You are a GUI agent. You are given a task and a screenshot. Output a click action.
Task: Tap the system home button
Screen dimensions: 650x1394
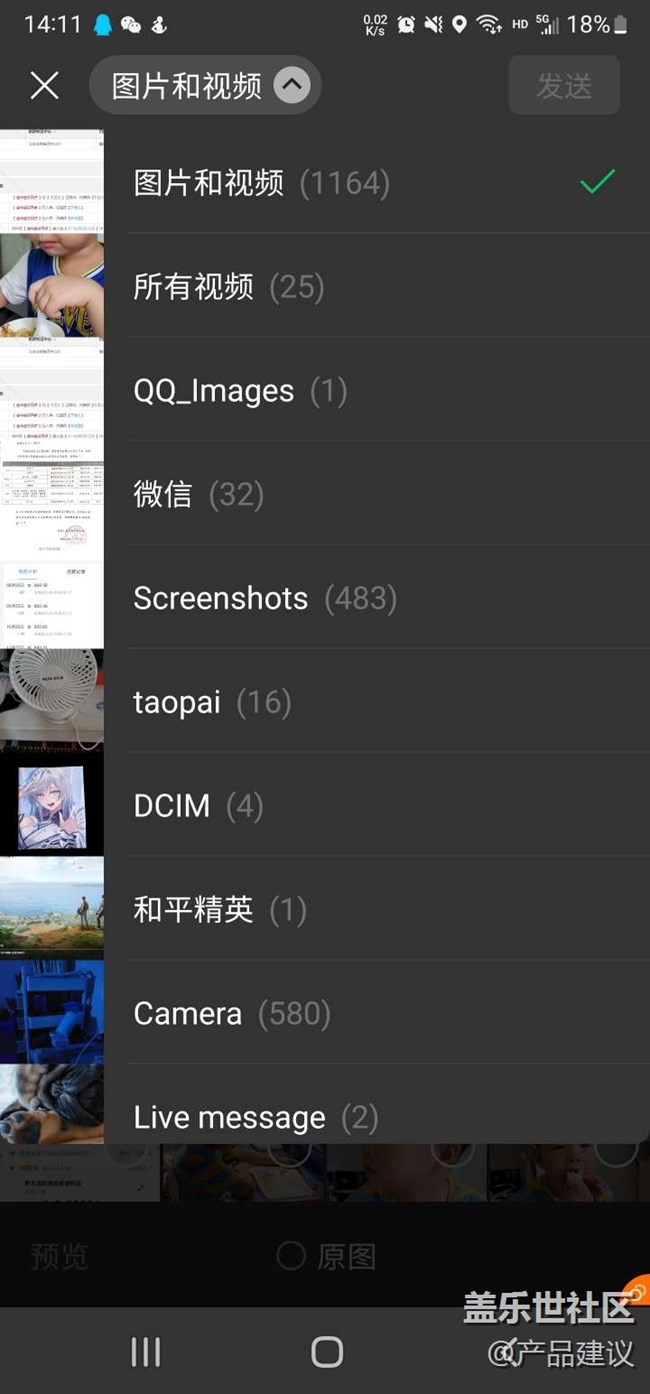(x=327, y=1352)
